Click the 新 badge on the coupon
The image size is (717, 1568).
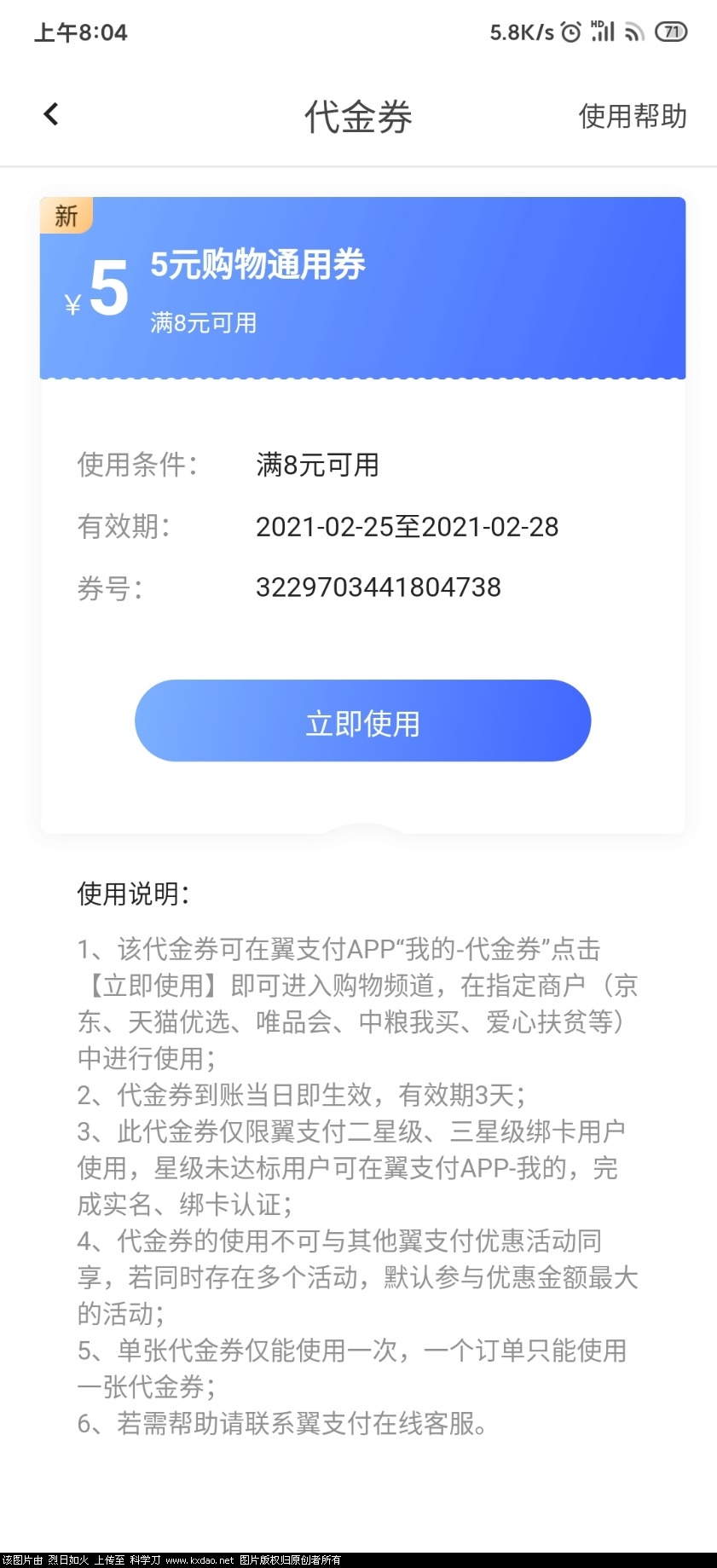[x=66, y=216]
